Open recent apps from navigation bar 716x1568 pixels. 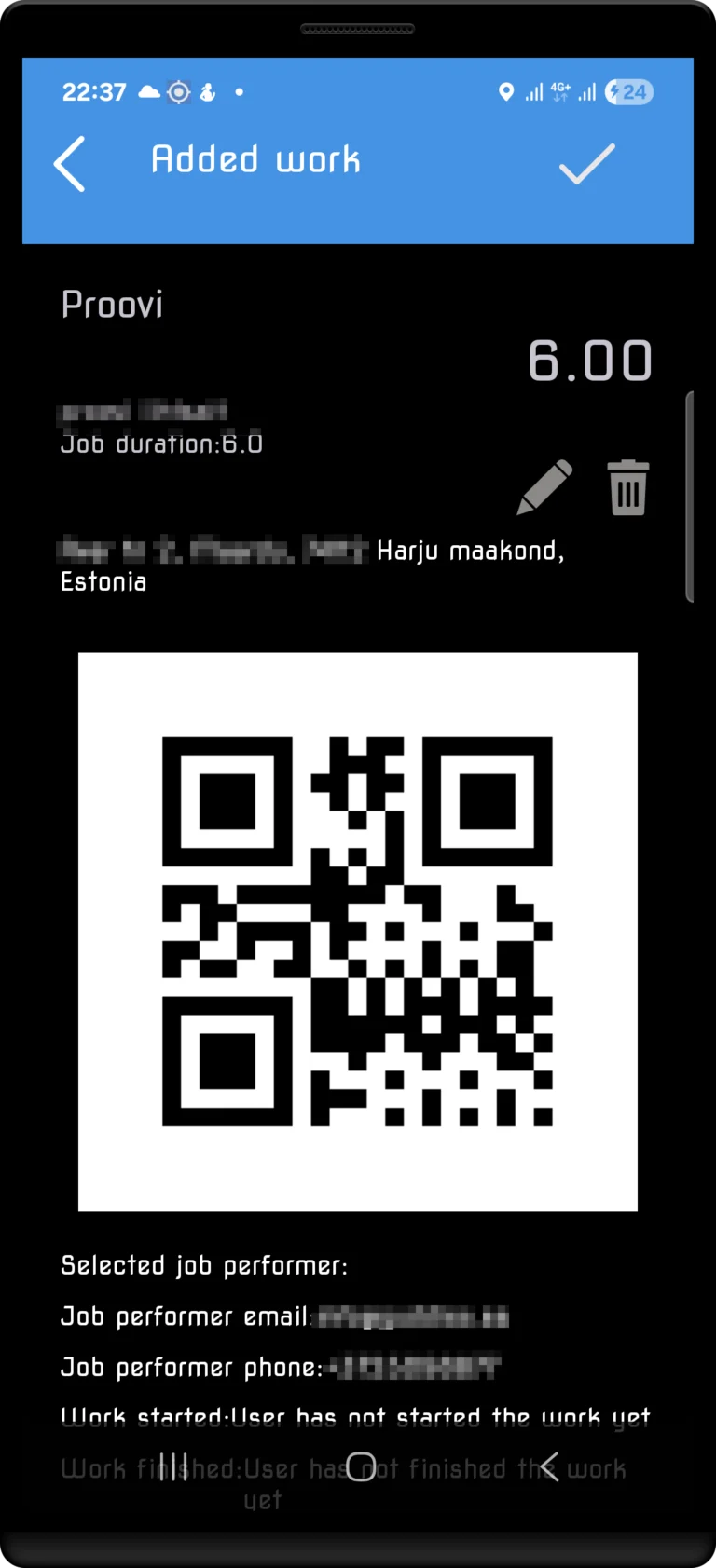(172, 1467)
